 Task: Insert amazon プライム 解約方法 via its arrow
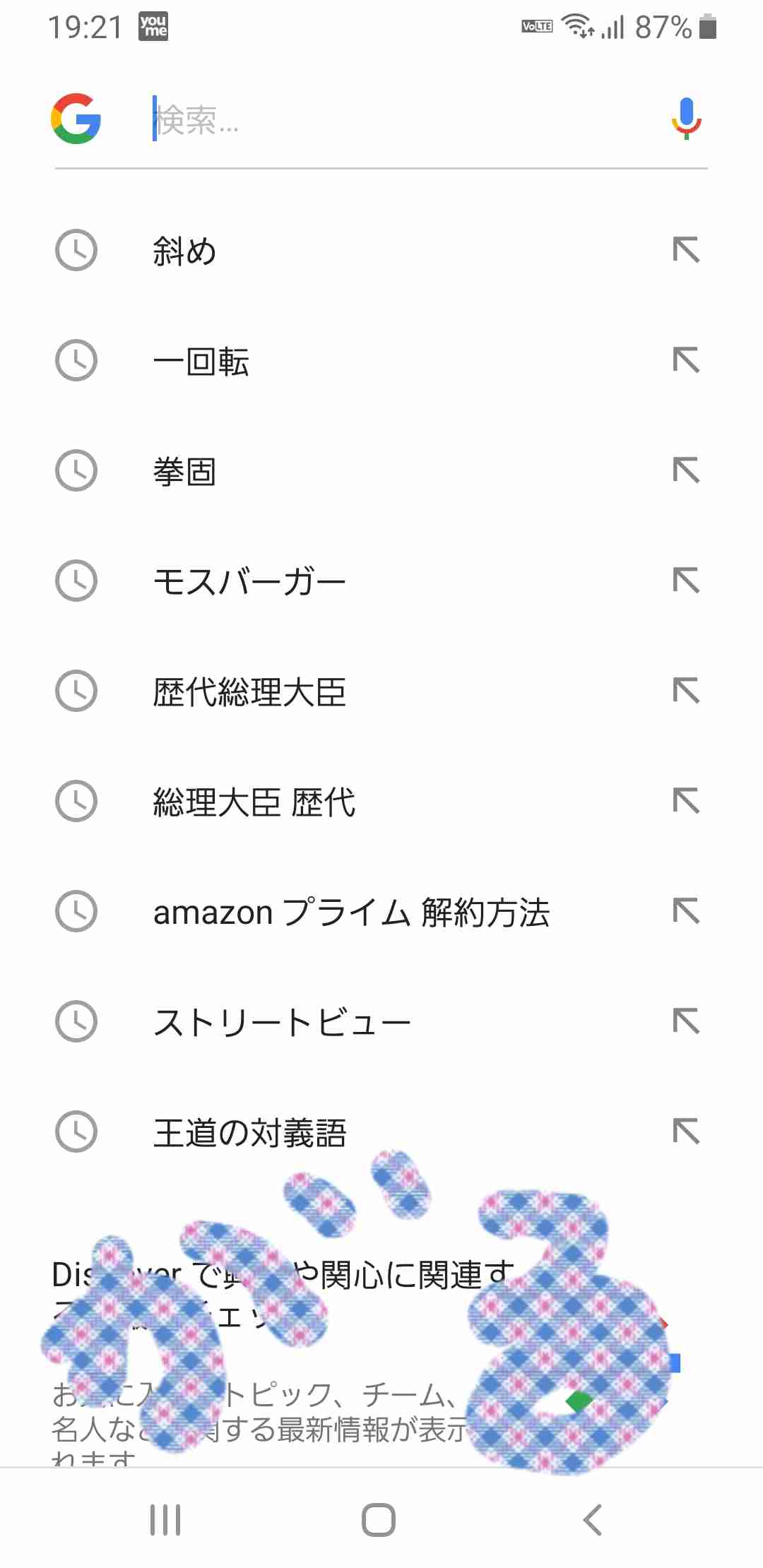(686, 911)
